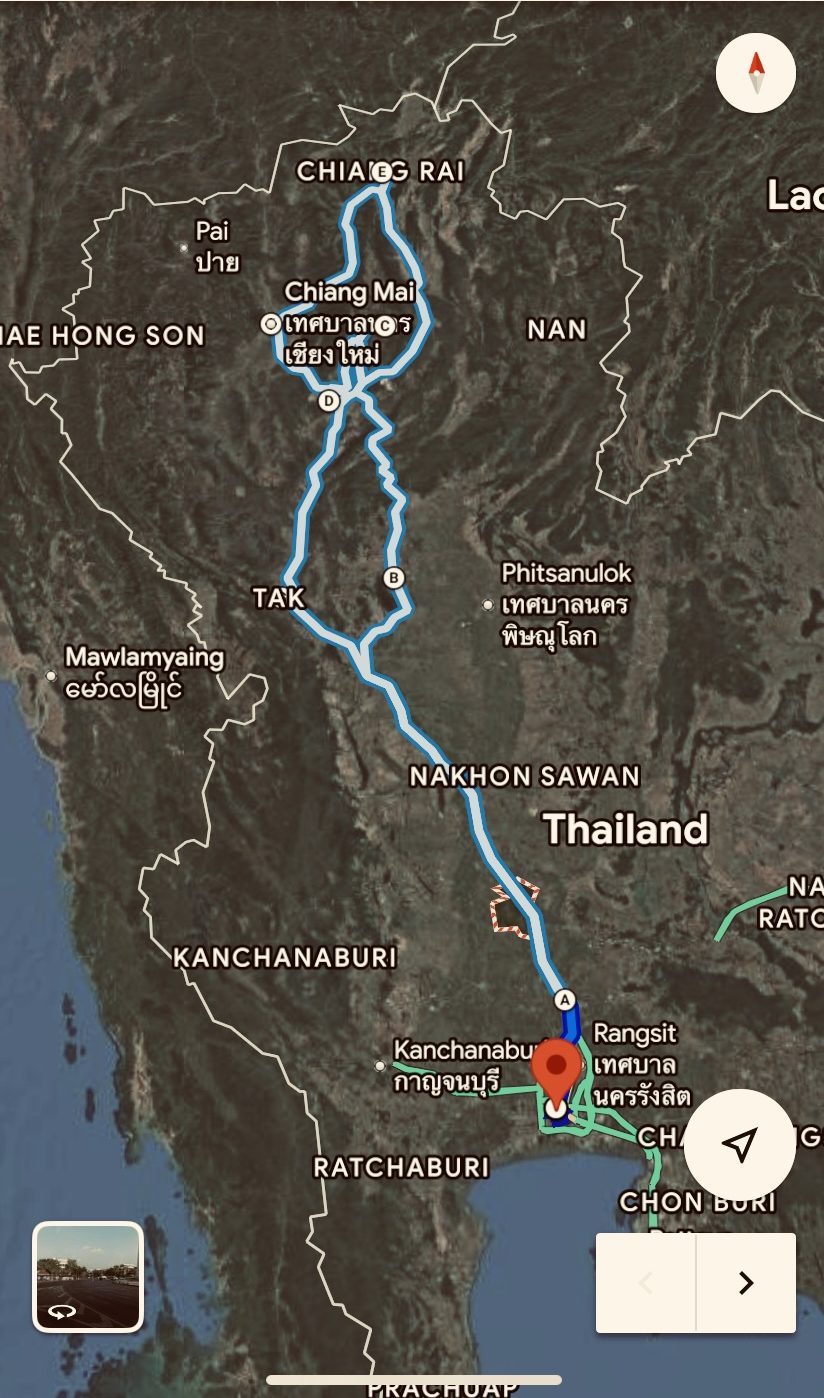
Task: Select the Chiang Mai place label
Action: coord(351,293)
